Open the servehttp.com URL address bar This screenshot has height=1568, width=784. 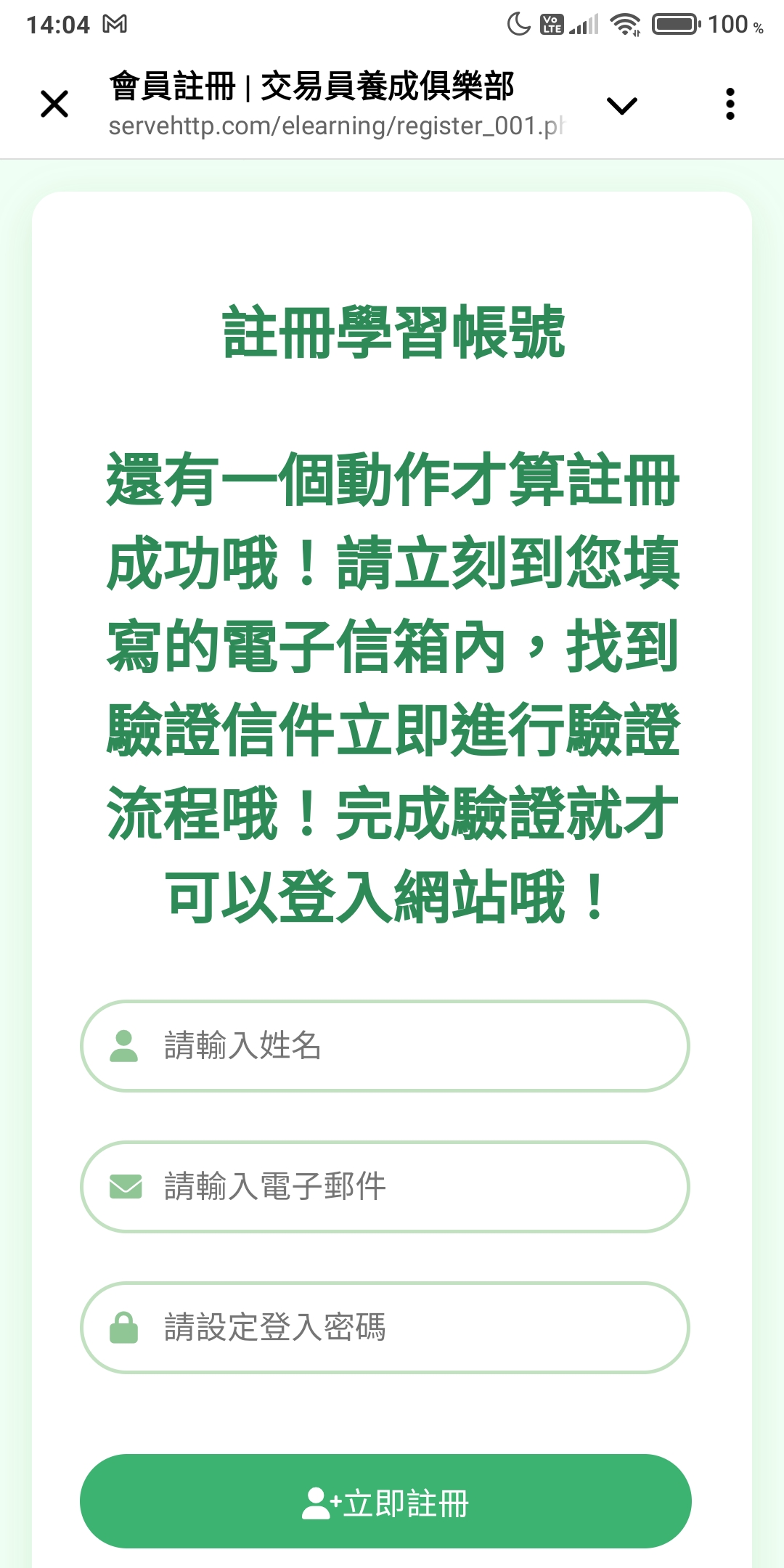point(336,128)
